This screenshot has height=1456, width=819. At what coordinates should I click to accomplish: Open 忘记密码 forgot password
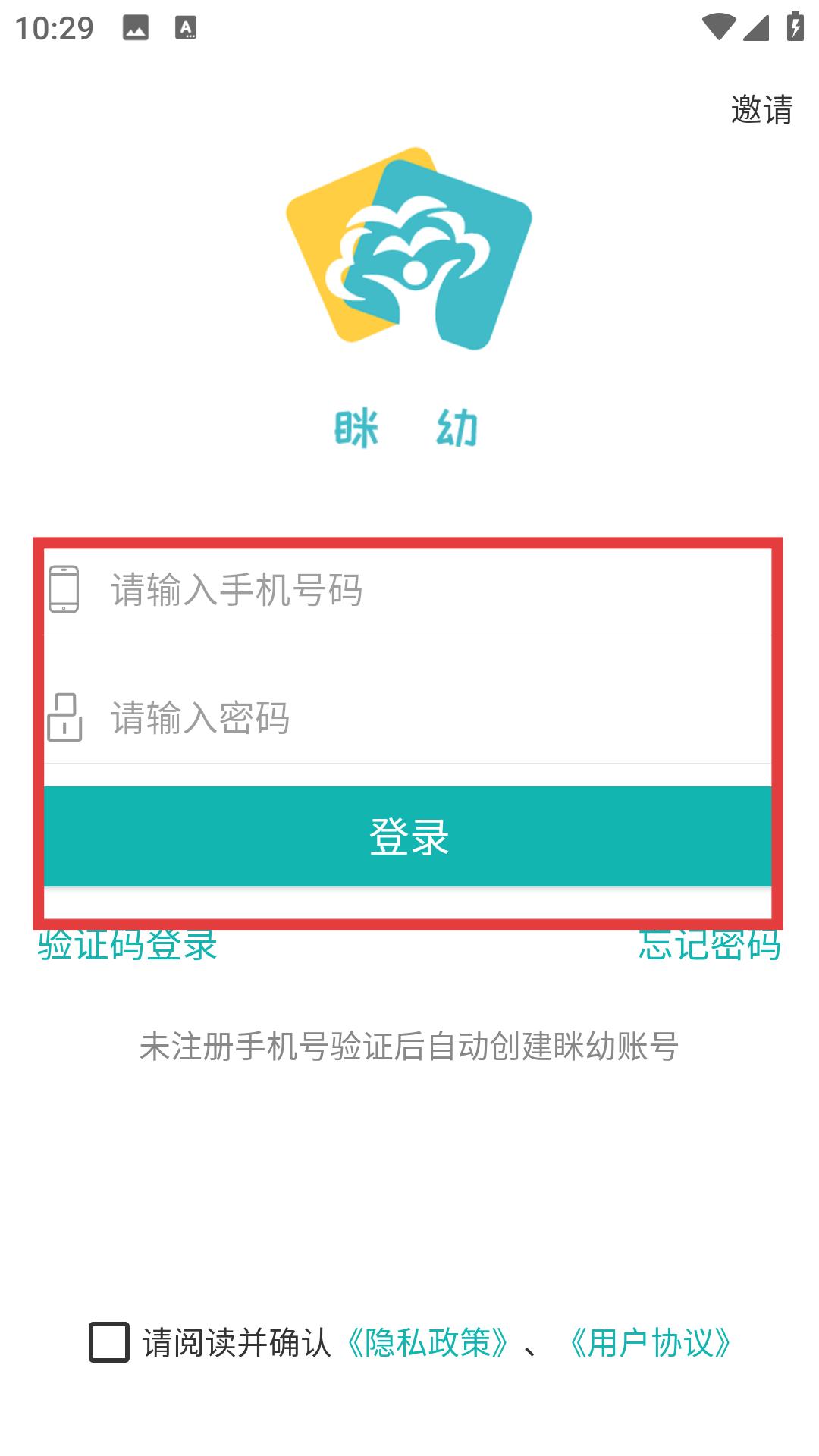pyautogui.click(x=710, y=945)
